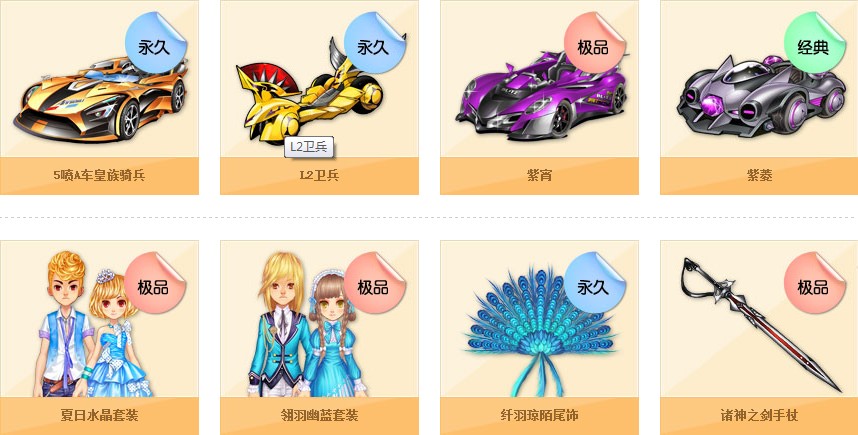Open the 翎羽幽蓝套装 outfit card
Screen dimensions: 858x435
click(x=319, y=338)
